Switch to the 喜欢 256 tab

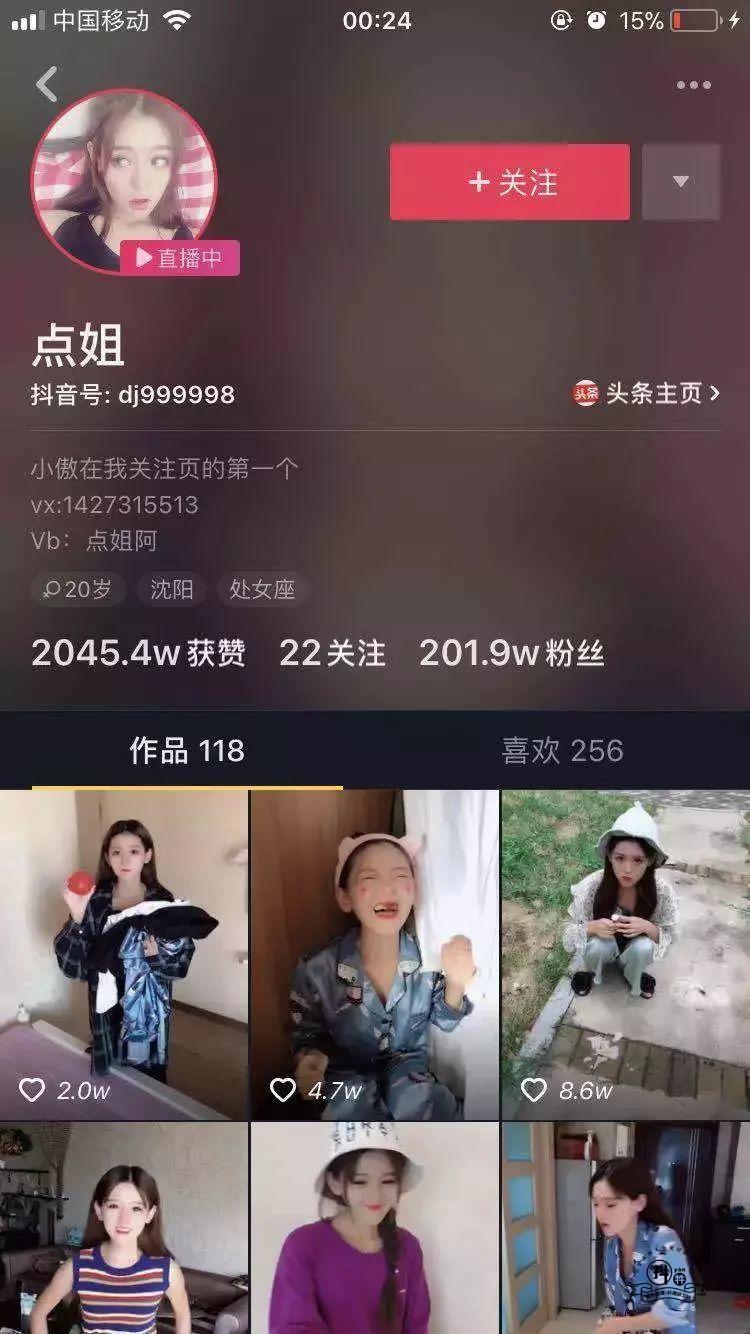click(562, 750)
